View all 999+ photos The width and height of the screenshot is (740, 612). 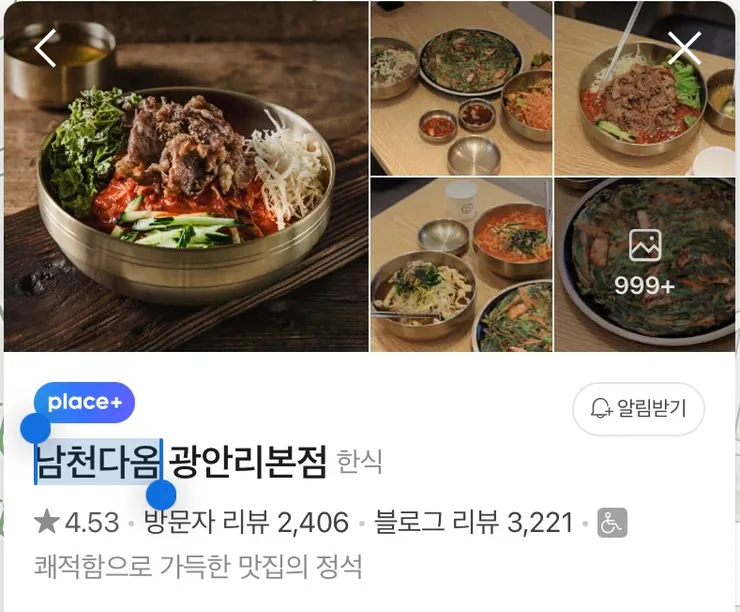(x=645, y=265)
